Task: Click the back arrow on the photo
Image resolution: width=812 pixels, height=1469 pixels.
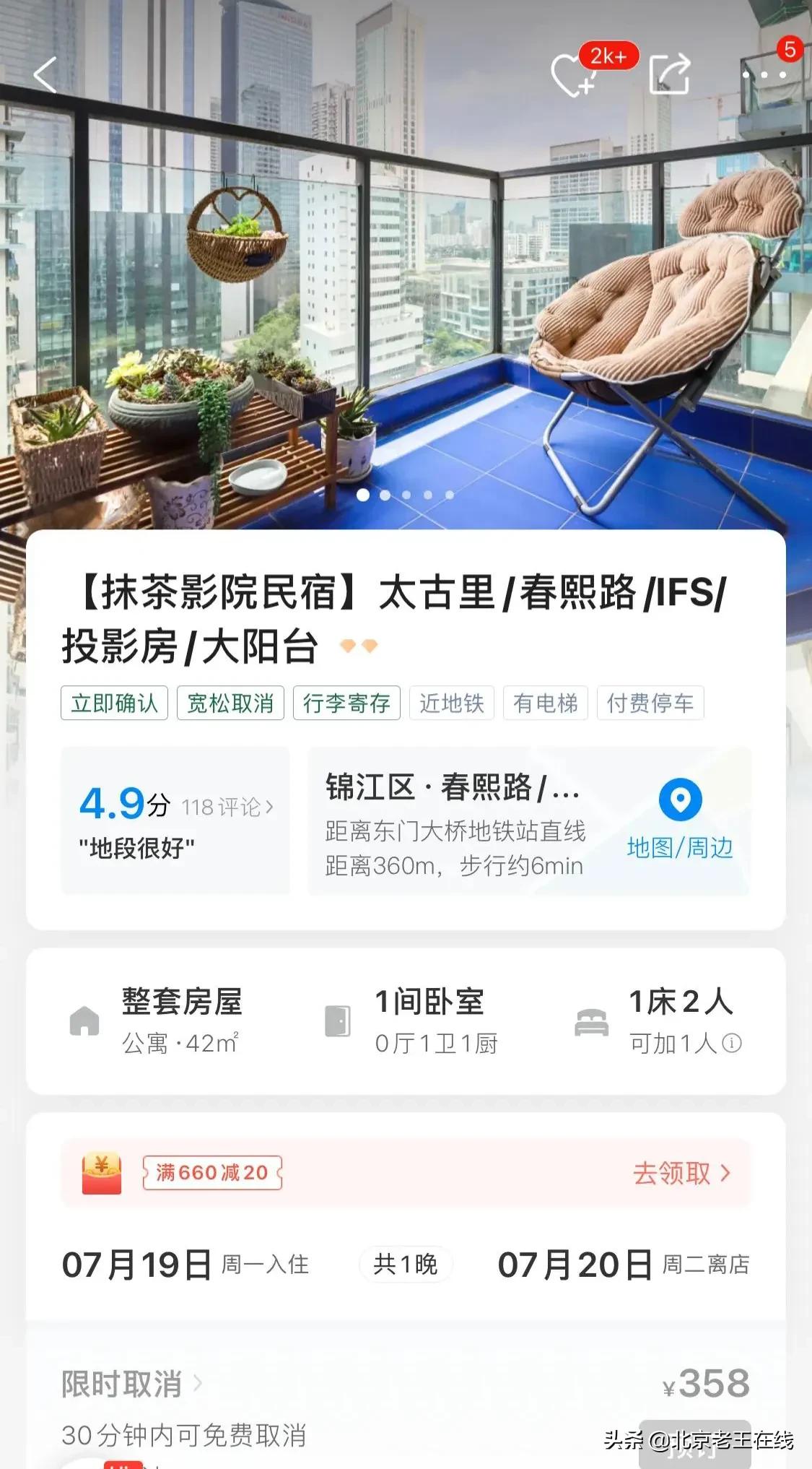Action: click(x=45, y=75)
